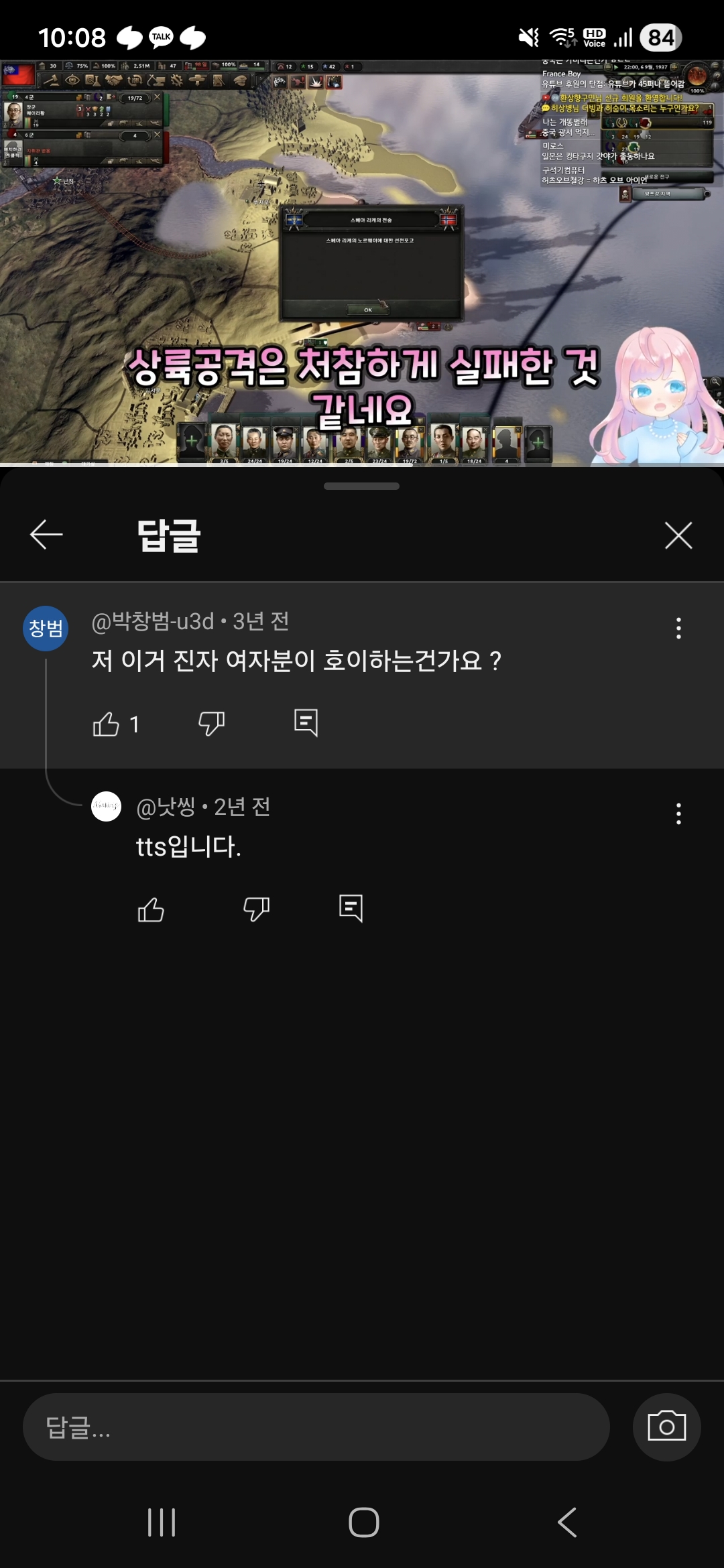Toggle like on 박창범's comment
Screen dimensions: 724x1568
pos(106,724)
